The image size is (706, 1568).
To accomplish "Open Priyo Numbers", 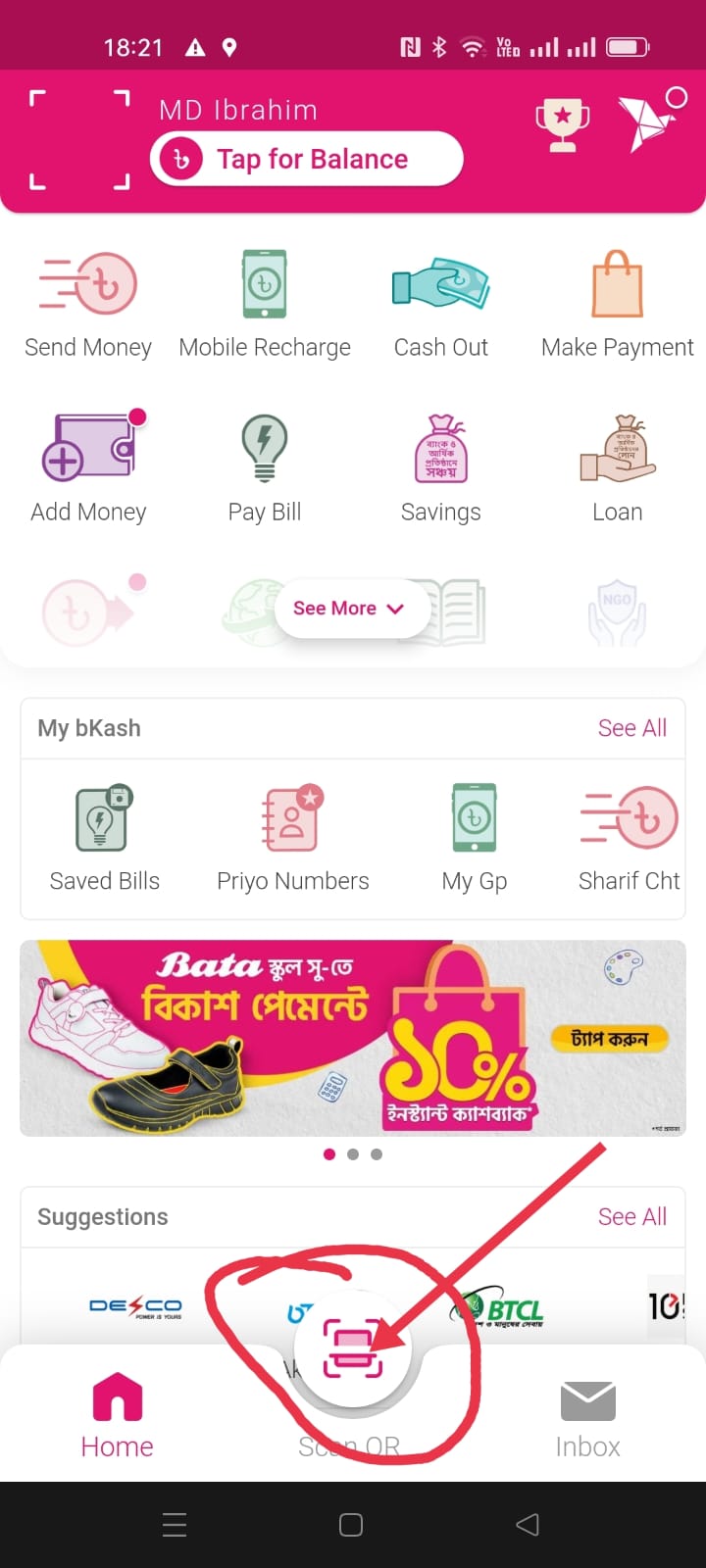I will click(292, 838).
